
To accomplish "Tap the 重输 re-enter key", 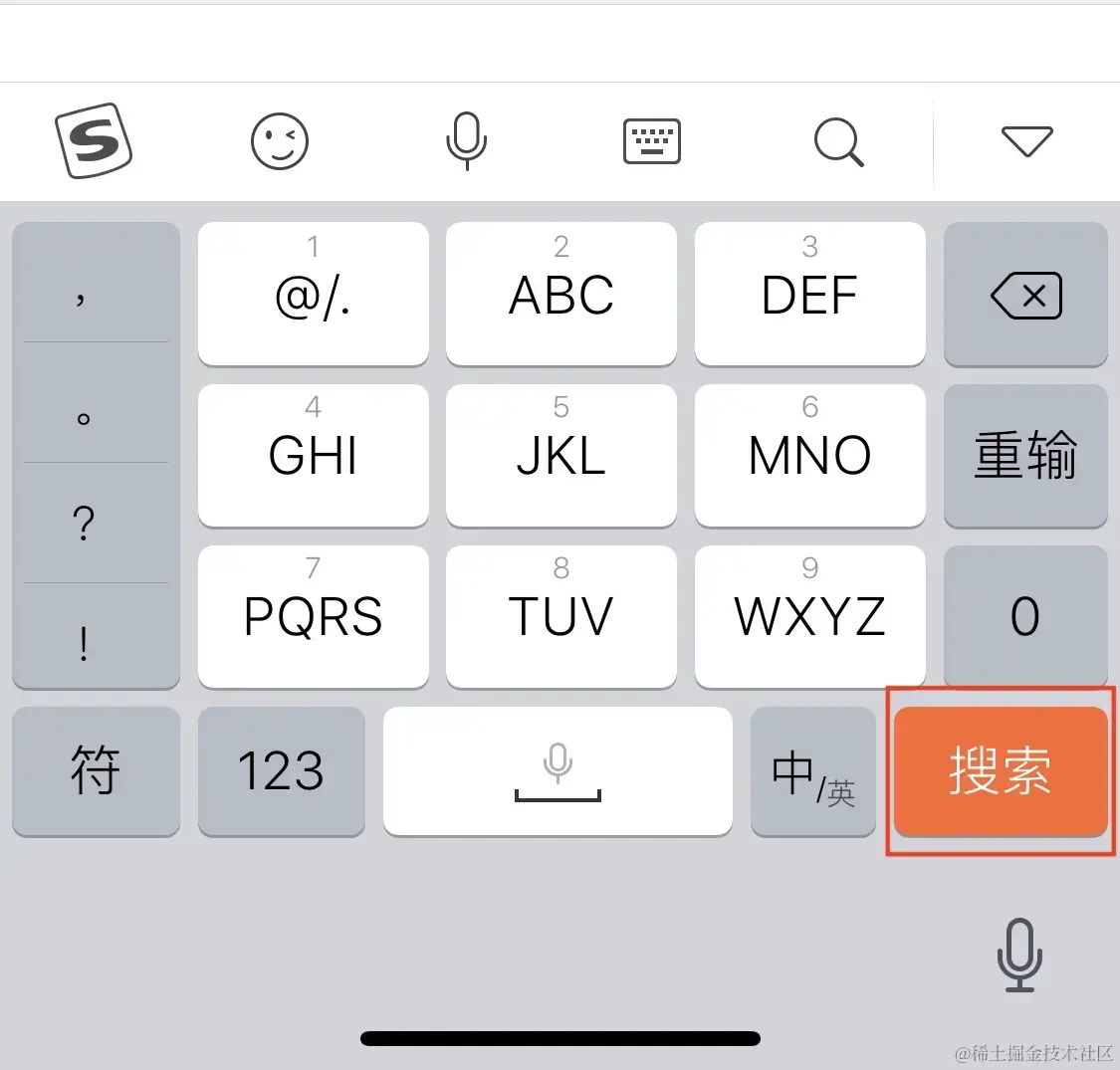I will click(1025, 455).
